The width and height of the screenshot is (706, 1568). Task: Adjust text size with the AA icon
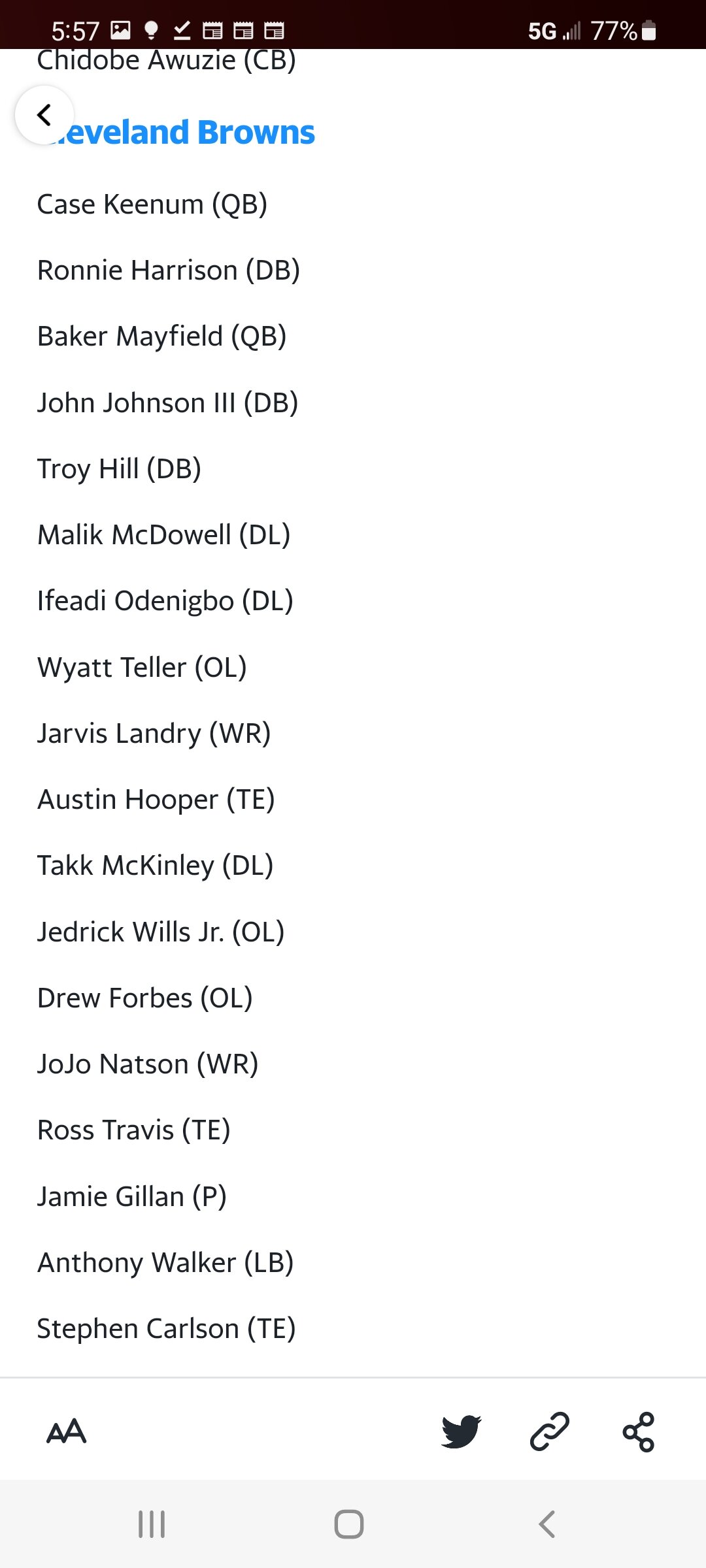66,1431
